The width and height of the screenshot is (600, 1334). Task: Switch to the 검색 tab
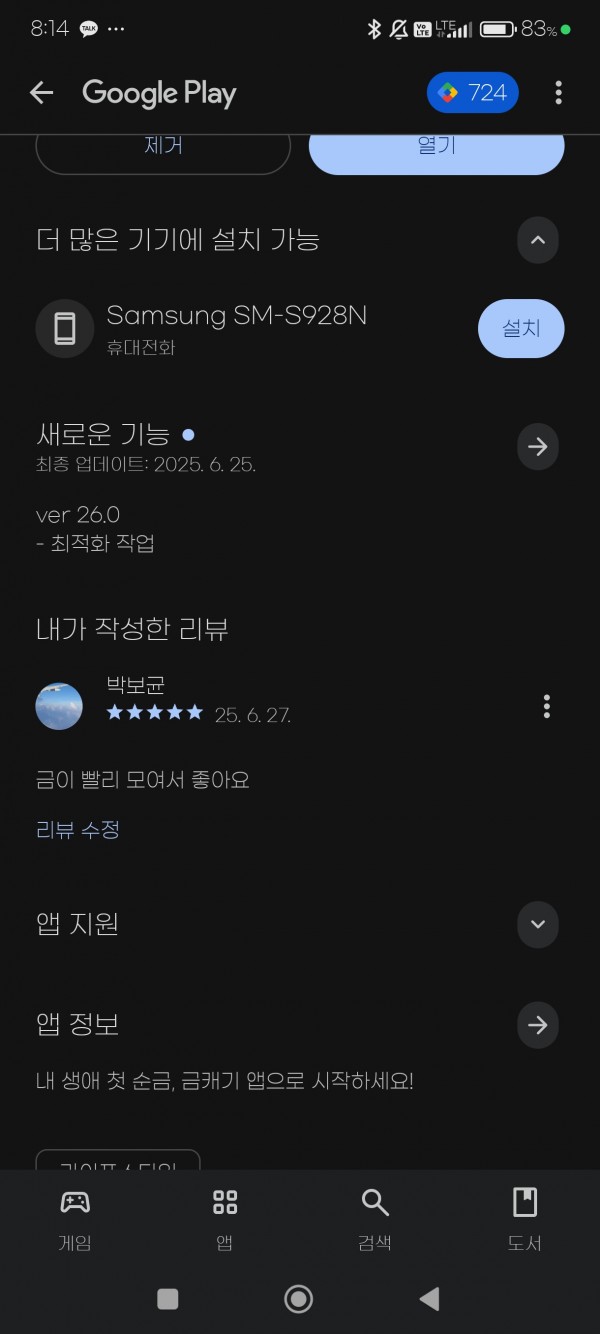[x=375, y=1220]
